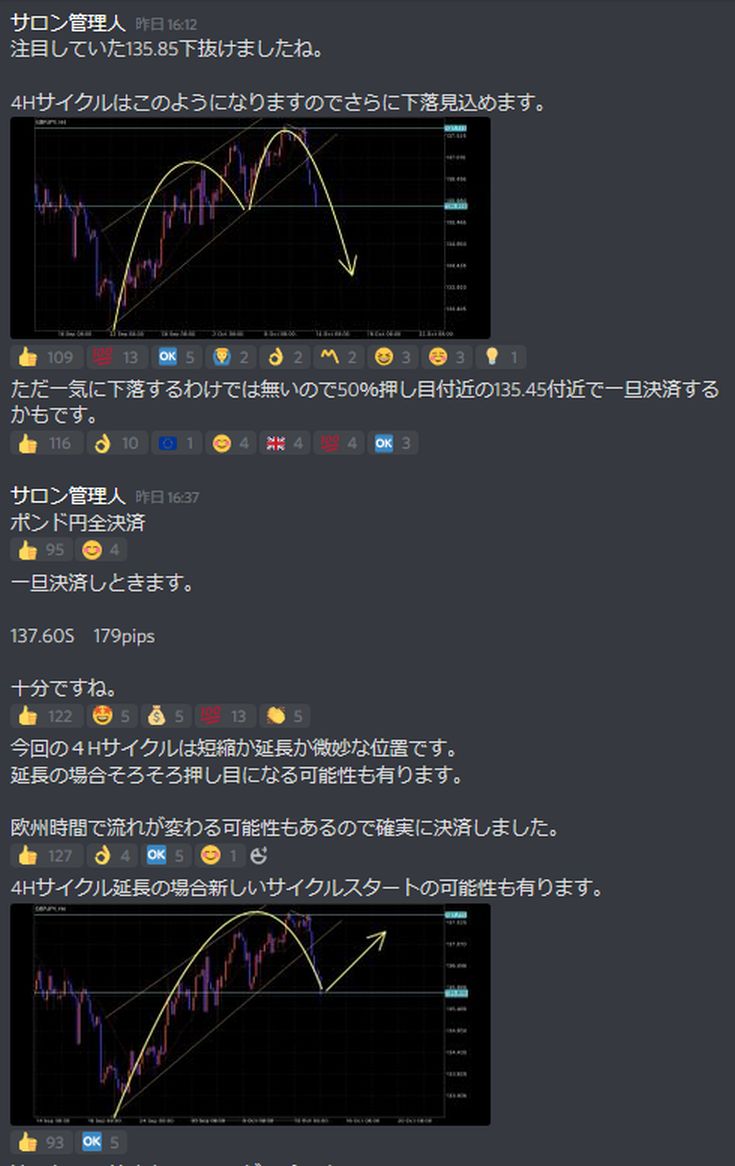735x1166 pixels.
Task: Tap the thumbs-up reaction with 116 count
Action: [46, 442]
